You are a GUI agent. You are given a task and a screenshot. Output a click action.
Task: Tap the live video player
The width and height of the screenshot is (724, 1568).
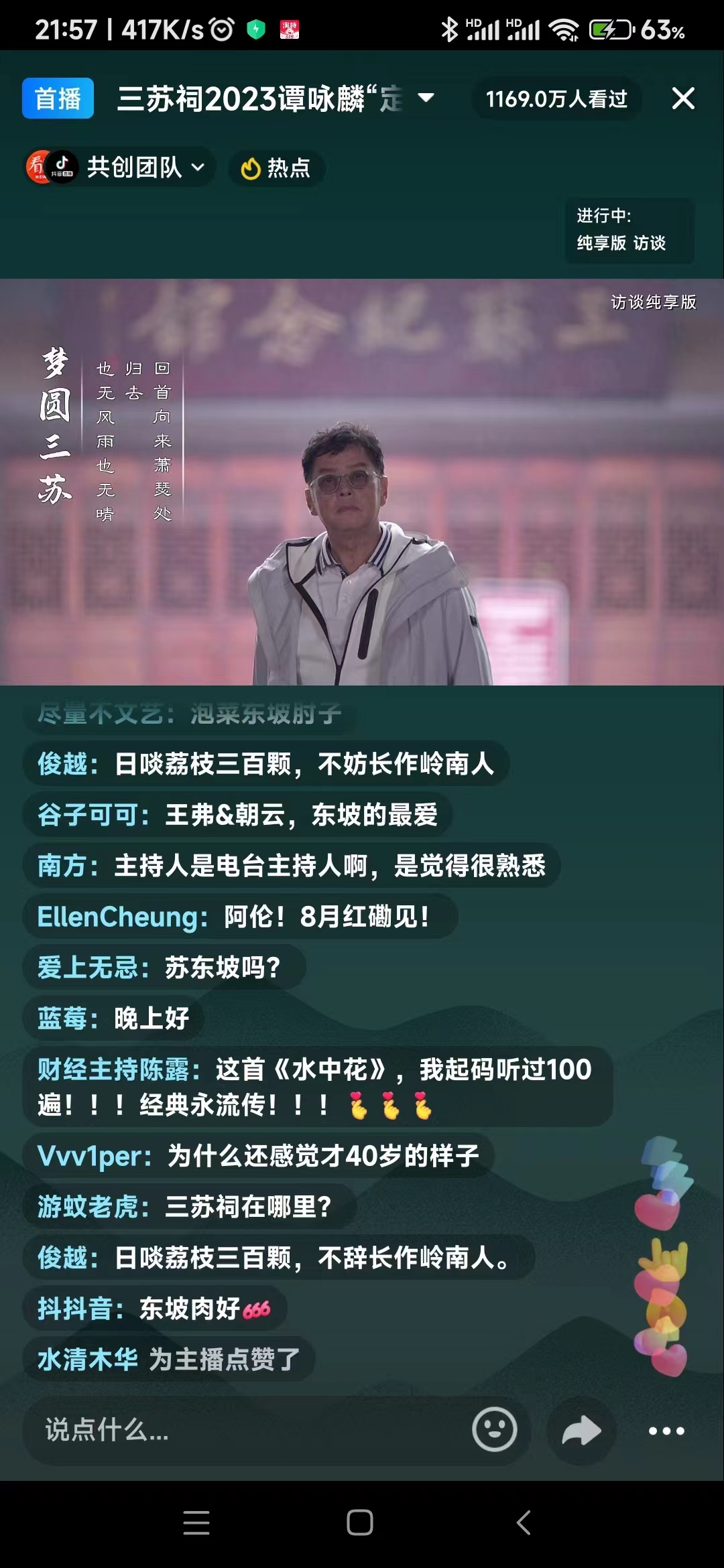[362, 481]
